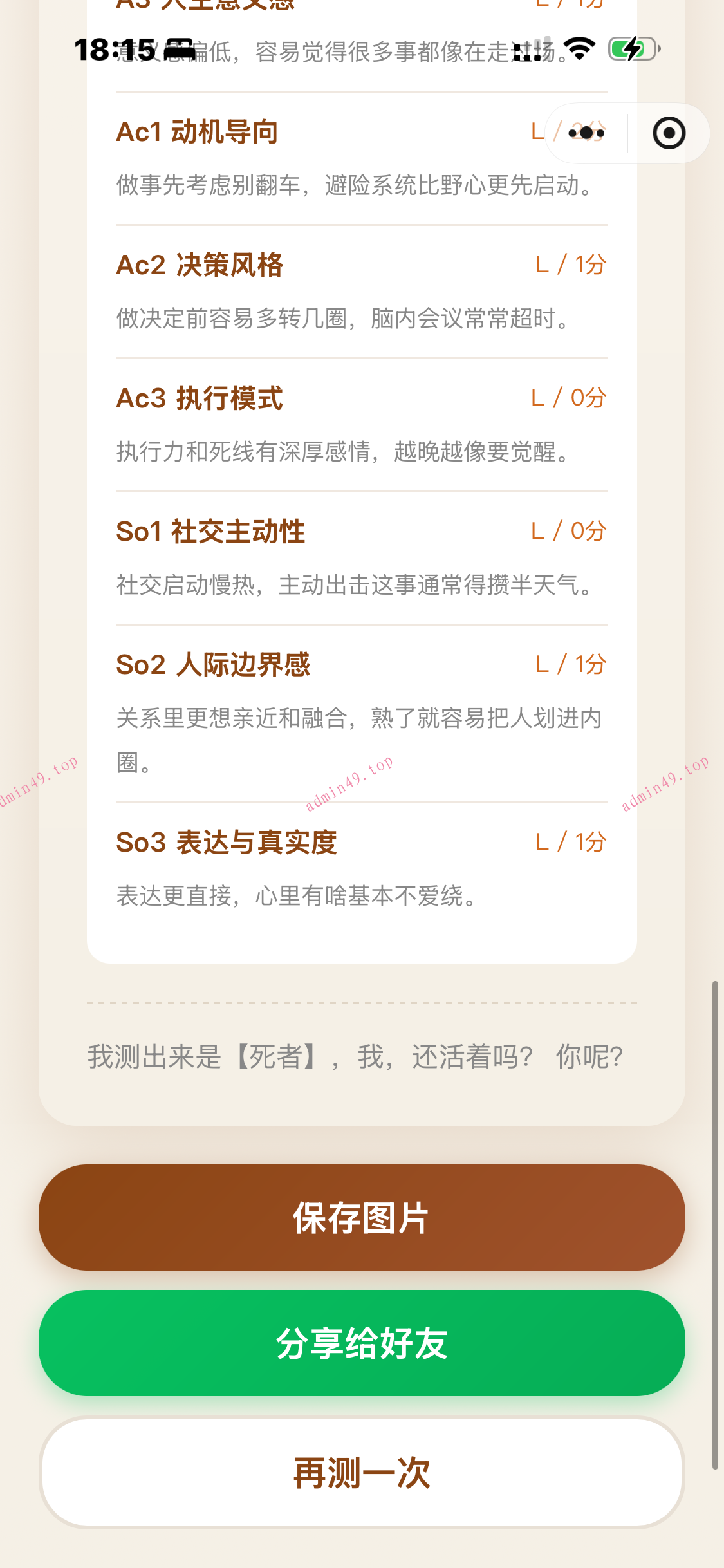The image size is (724, 1568).
Task: Tap the 再测一次 retest button
Action: pos(362,1470)
